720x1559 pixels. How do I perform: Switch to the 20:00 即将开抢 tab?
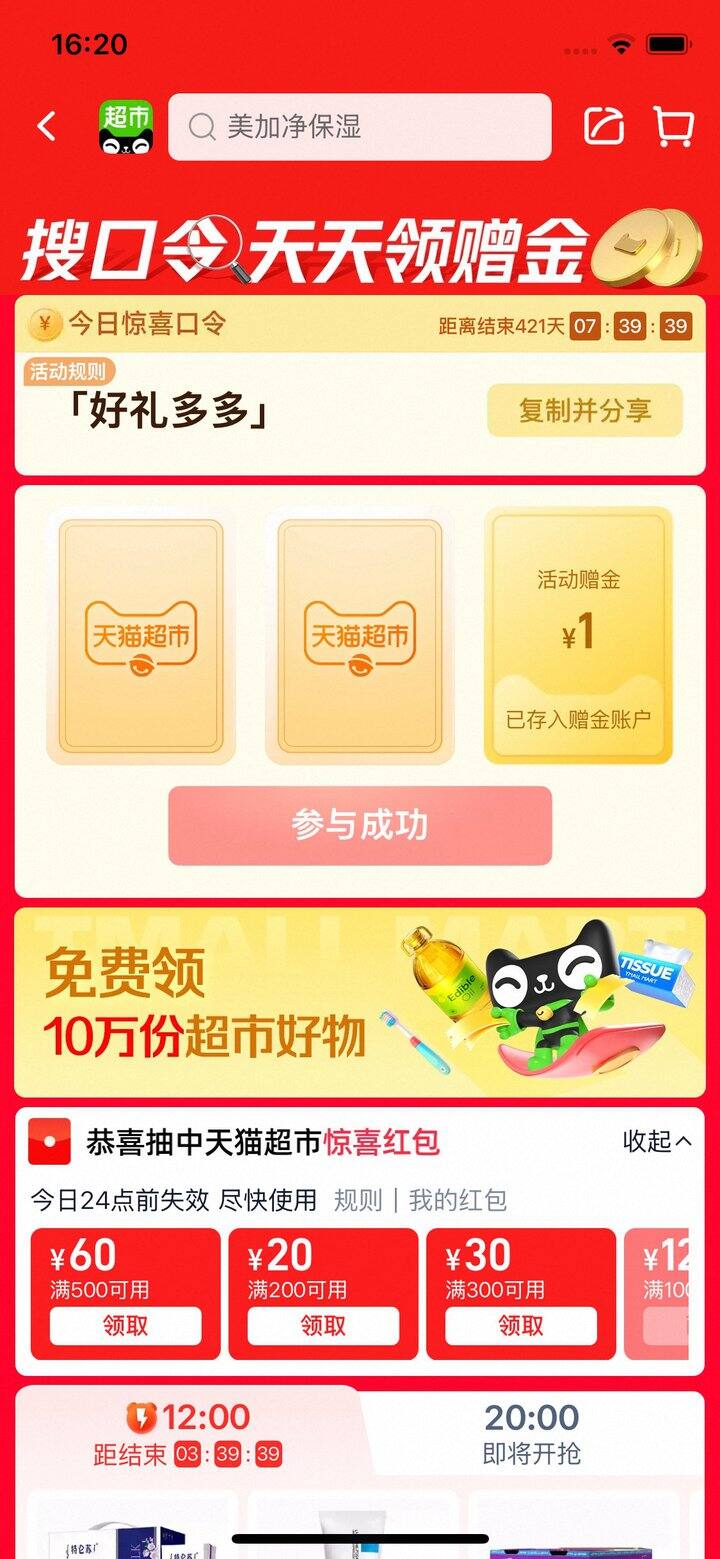click(x=532, y=1433)
